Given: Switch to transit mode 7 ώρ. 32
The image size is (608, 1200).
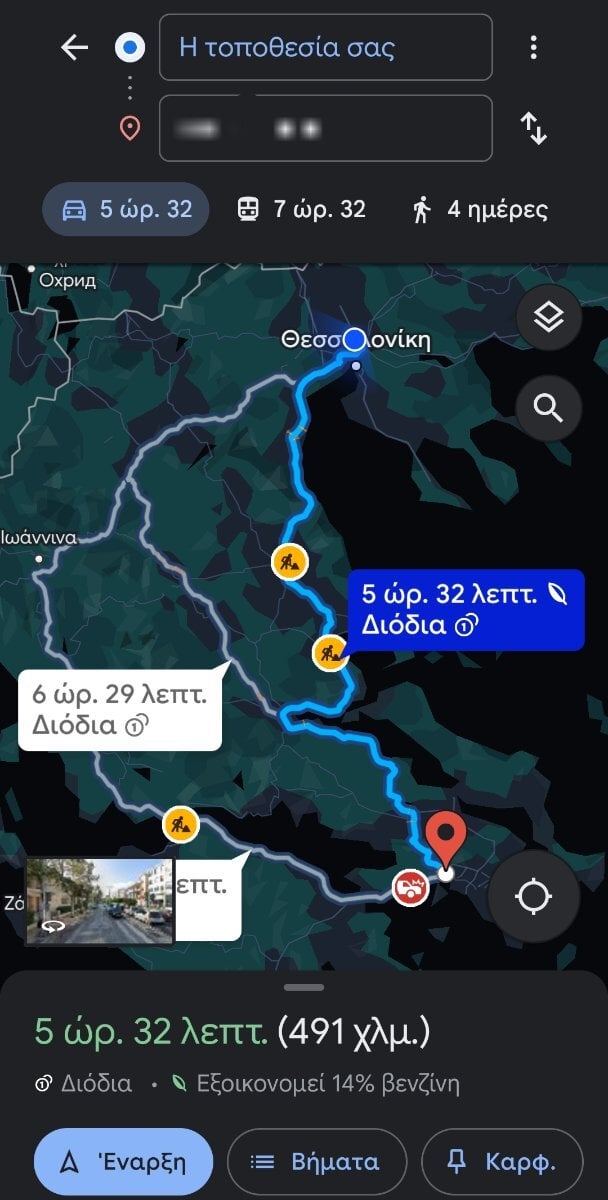Looking at the screenshot, I should (301, 209).
